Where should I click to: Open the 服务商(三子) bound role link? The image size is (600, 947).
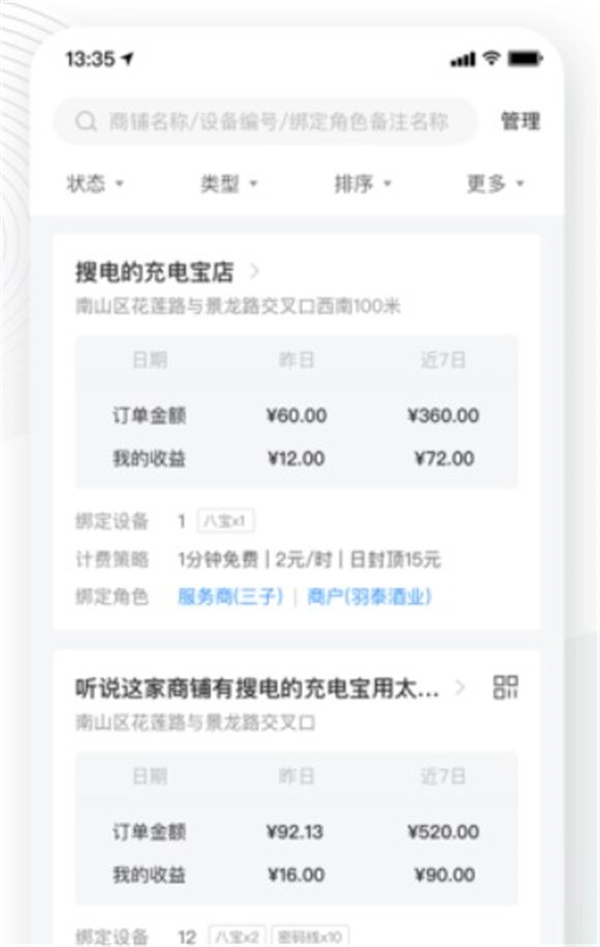(230, 597)
